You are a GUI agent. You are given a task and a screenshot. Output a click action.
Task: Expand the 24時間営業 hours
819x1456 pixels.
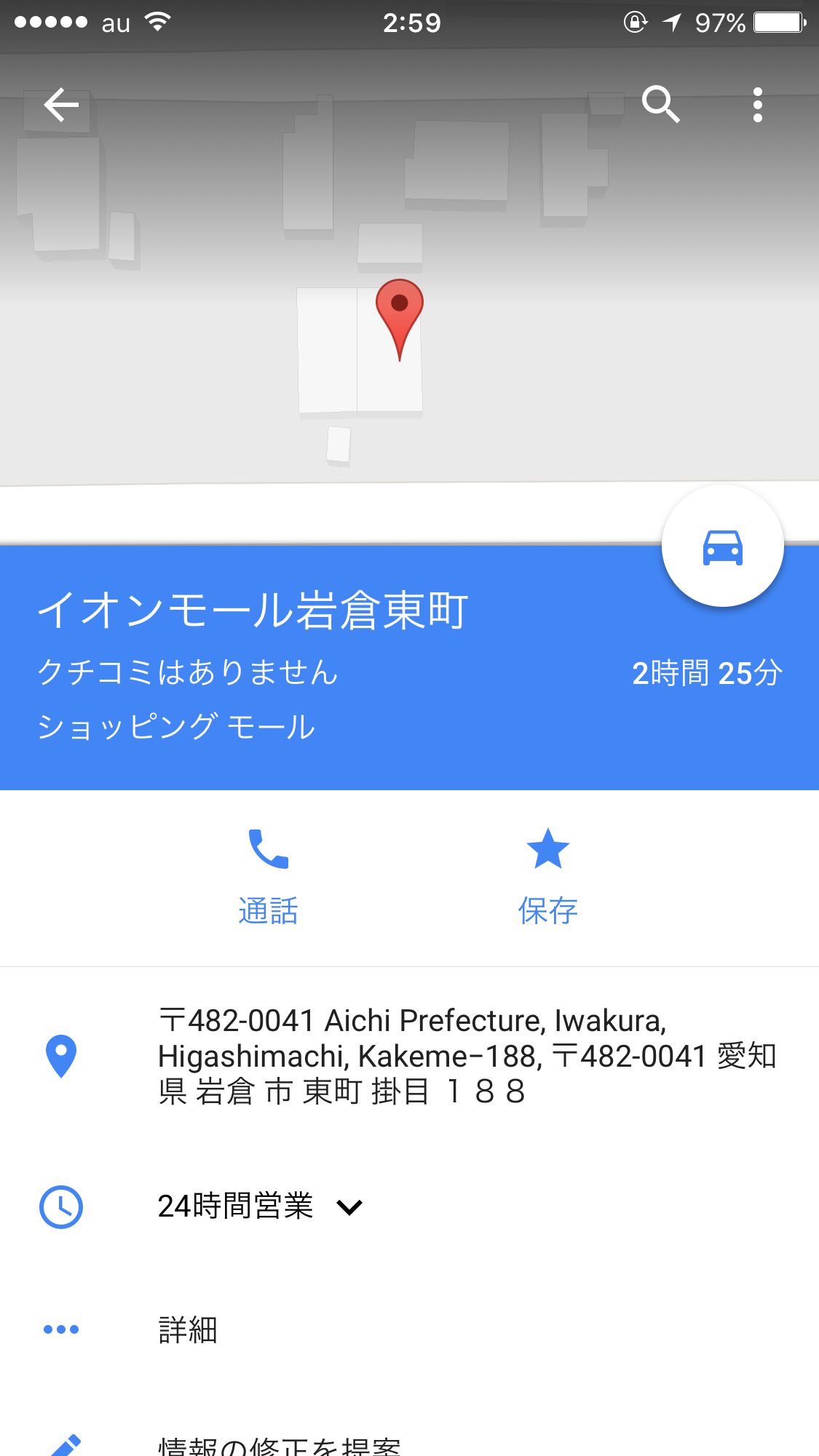(409, 1206)
